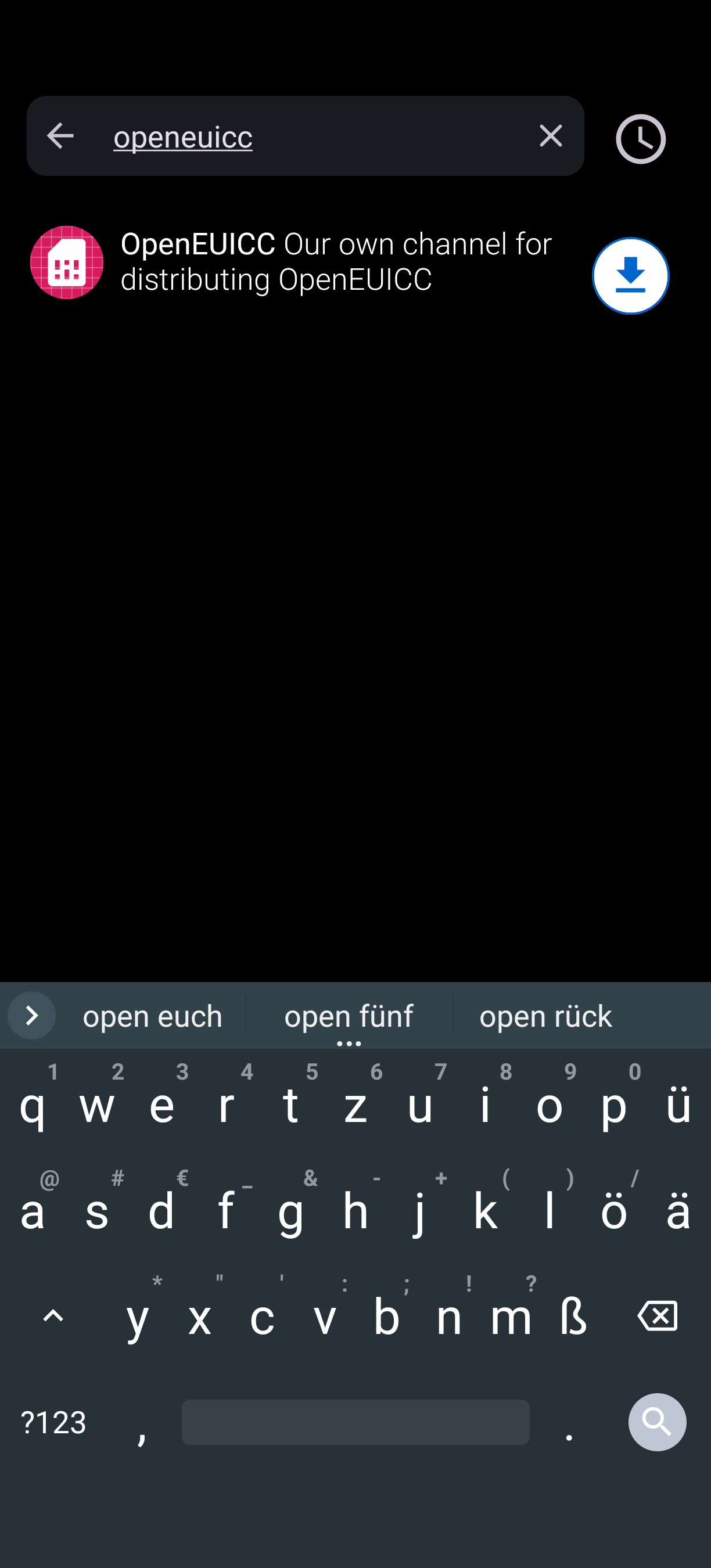Go back from the search screen
The height and width of the screenshot is (1568, 711).
tap(60, 136)
